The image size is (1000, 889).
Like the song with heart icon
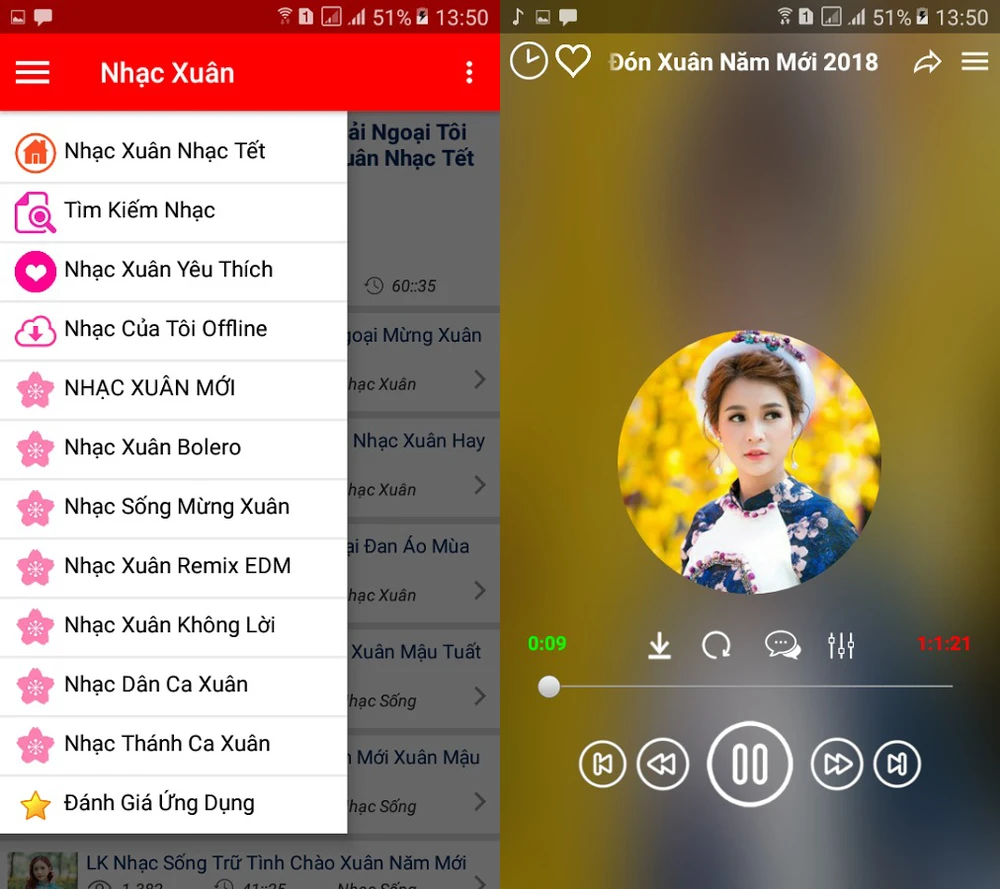[x=573, y=61]
